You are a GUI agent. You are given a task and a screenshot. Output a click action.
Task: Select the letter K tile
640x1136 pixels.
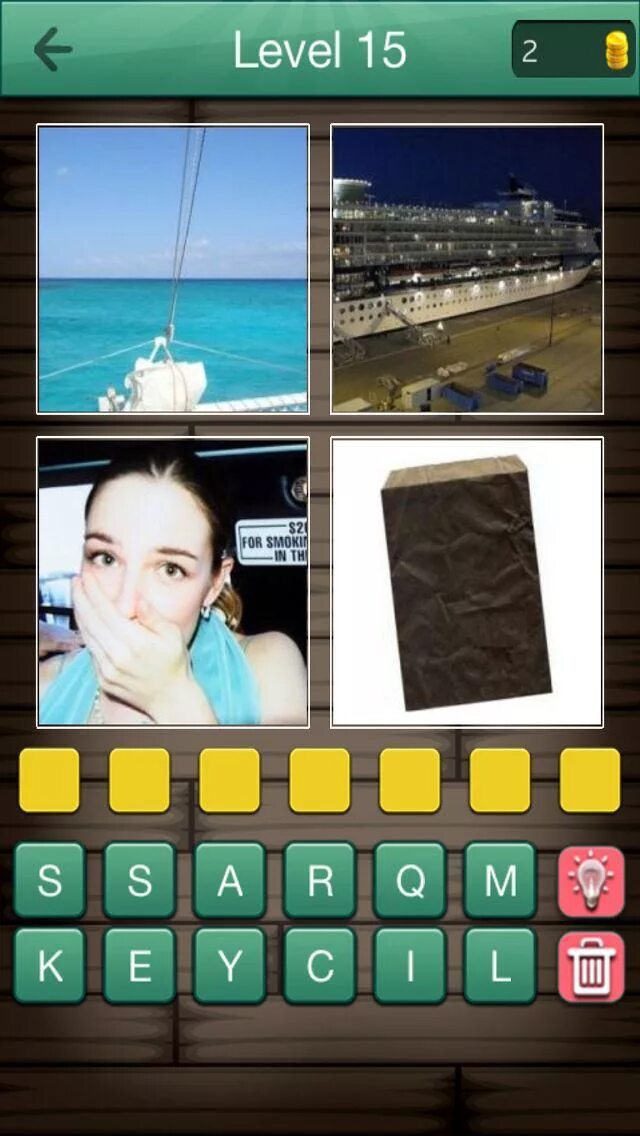[x=49, y=966]
